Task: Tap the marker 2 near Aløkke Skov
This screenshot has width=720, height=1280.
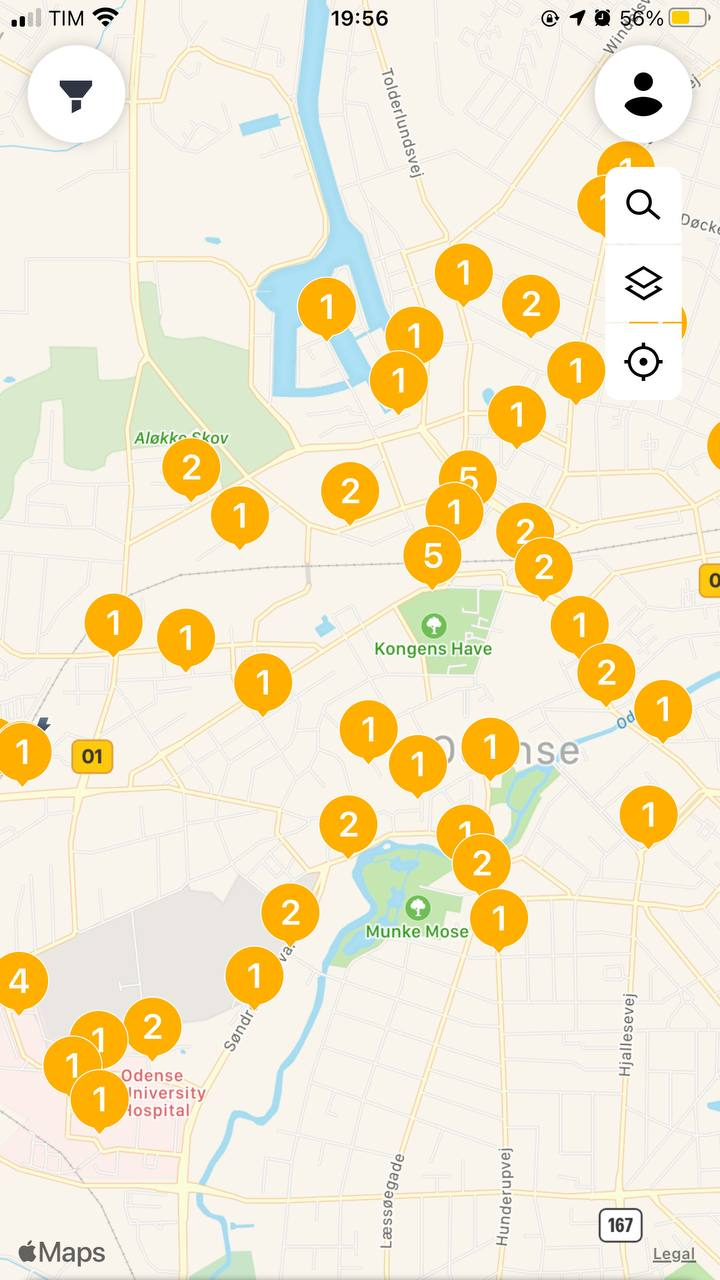Action: coord(191,468)
